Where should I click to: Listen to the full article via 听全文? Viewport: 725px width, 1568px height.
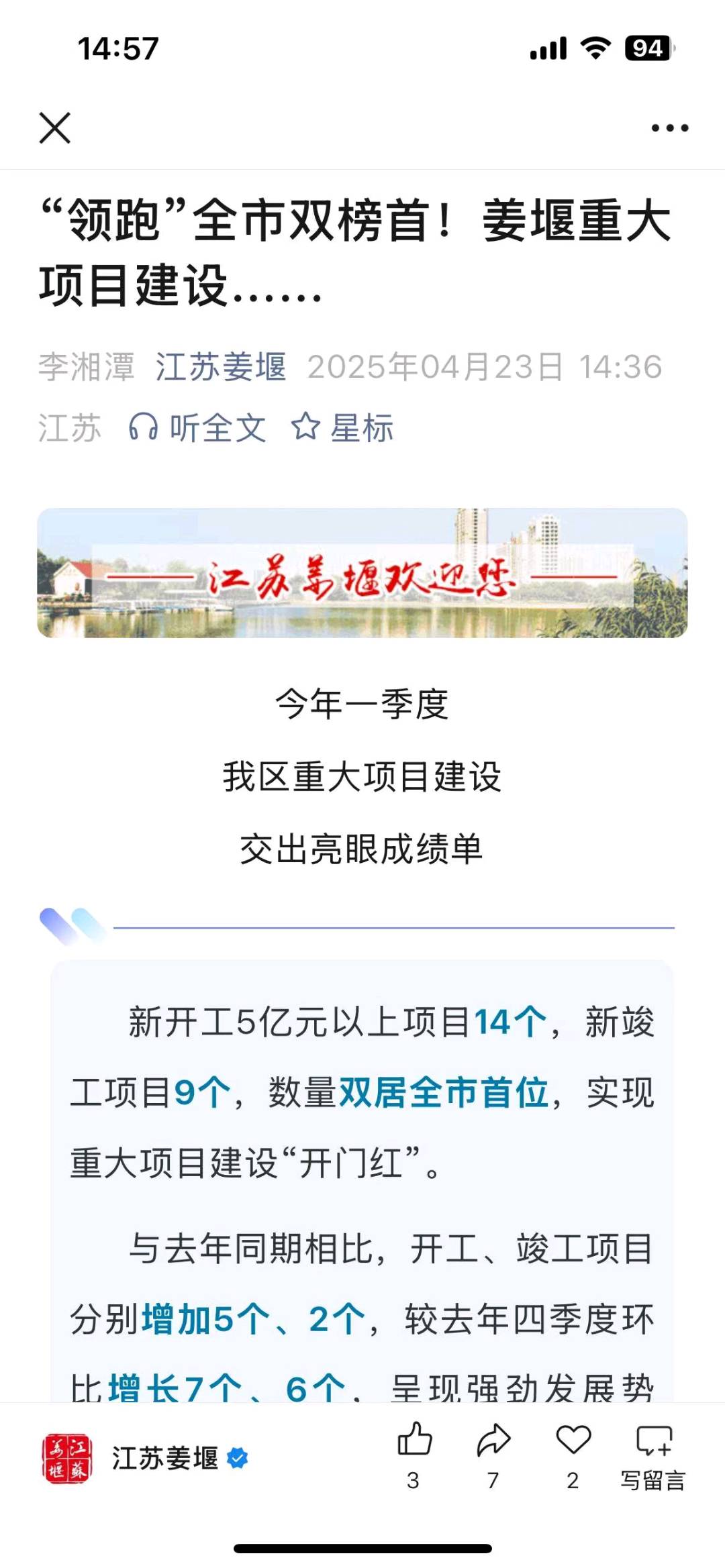[198, 427]
